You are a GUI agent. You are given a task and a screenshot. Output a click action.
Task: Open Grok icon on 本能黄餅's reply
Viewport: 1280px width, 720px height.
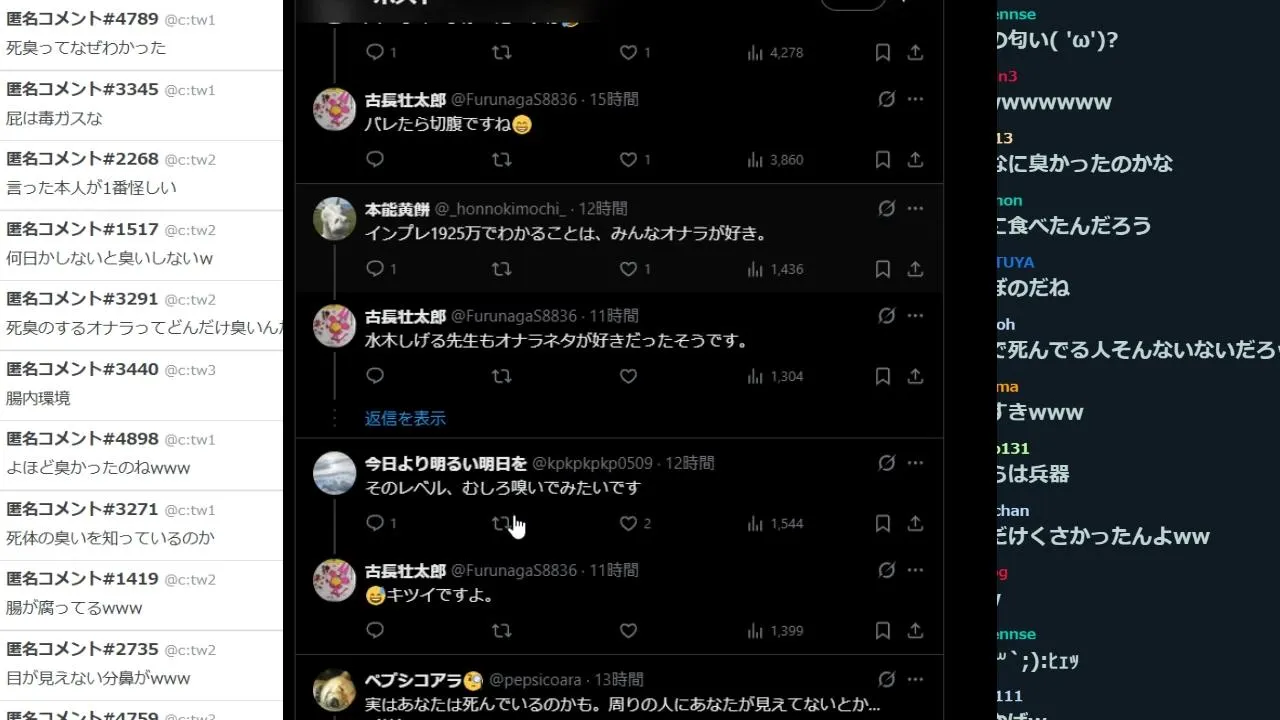pos(886,209)
